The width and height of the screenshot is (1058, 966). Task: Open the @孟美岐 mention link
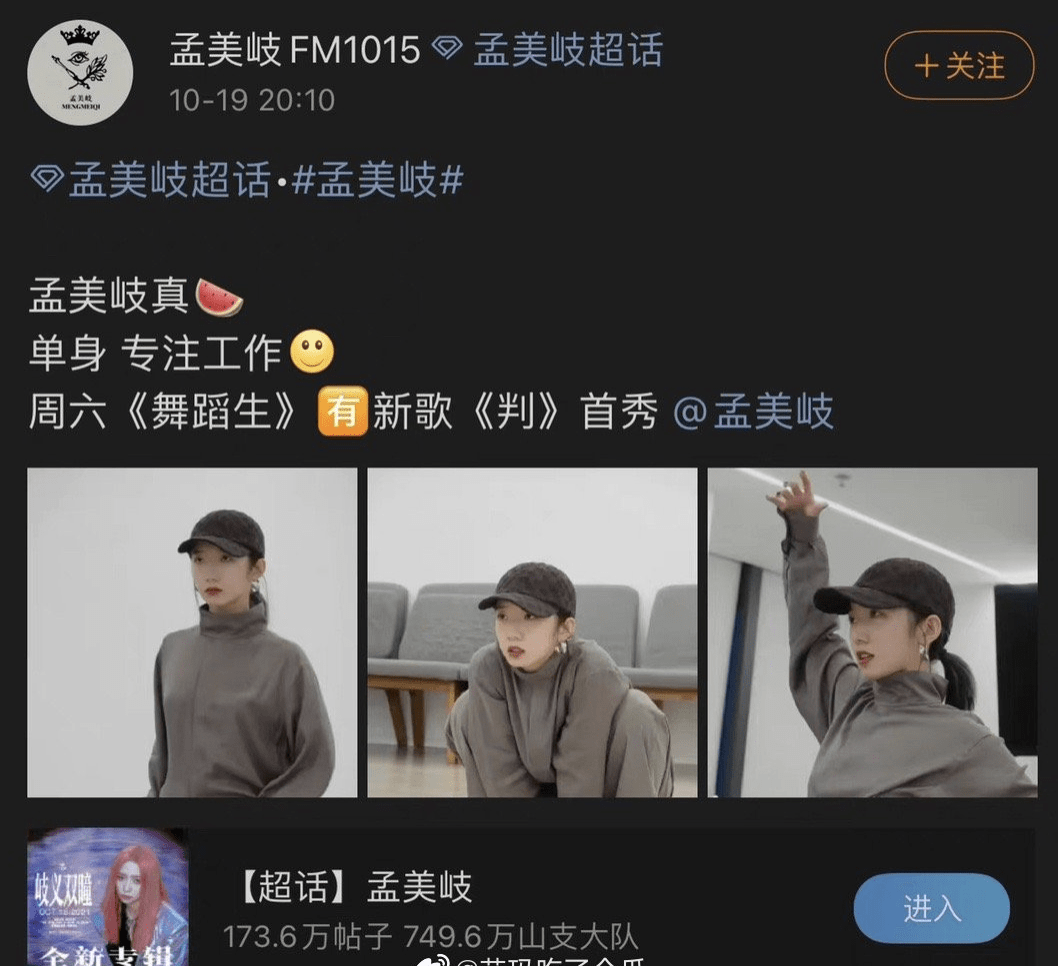click(x=753, y=412)
